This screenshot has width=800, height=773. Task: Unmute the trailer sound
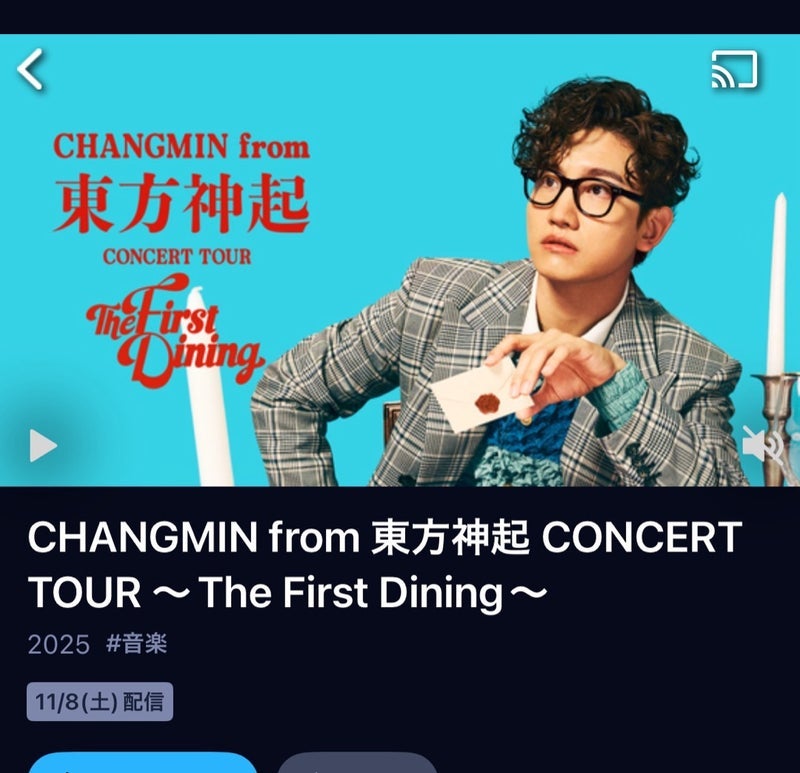point(762,443)
